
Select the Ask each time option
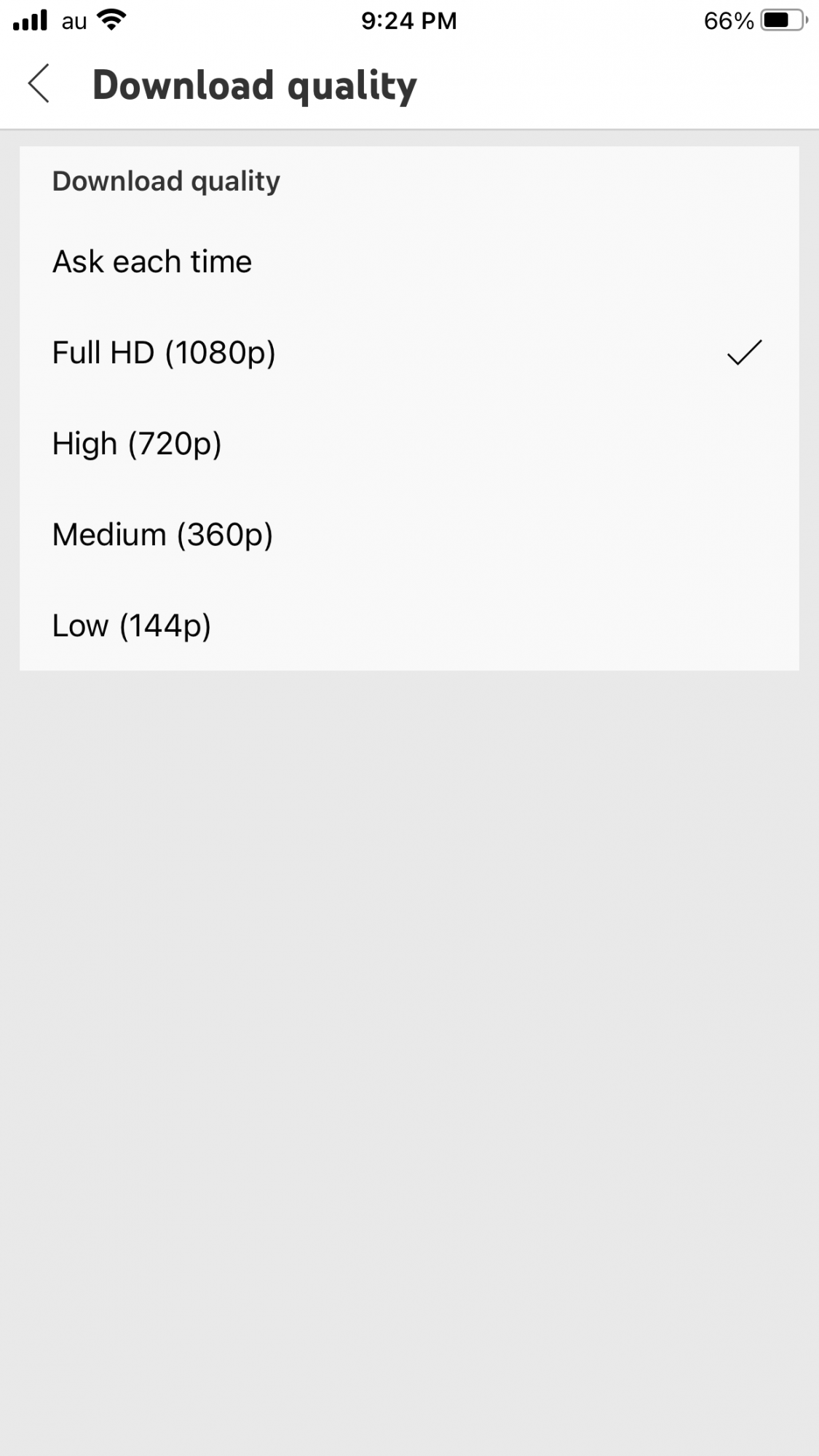pos(152,262)
